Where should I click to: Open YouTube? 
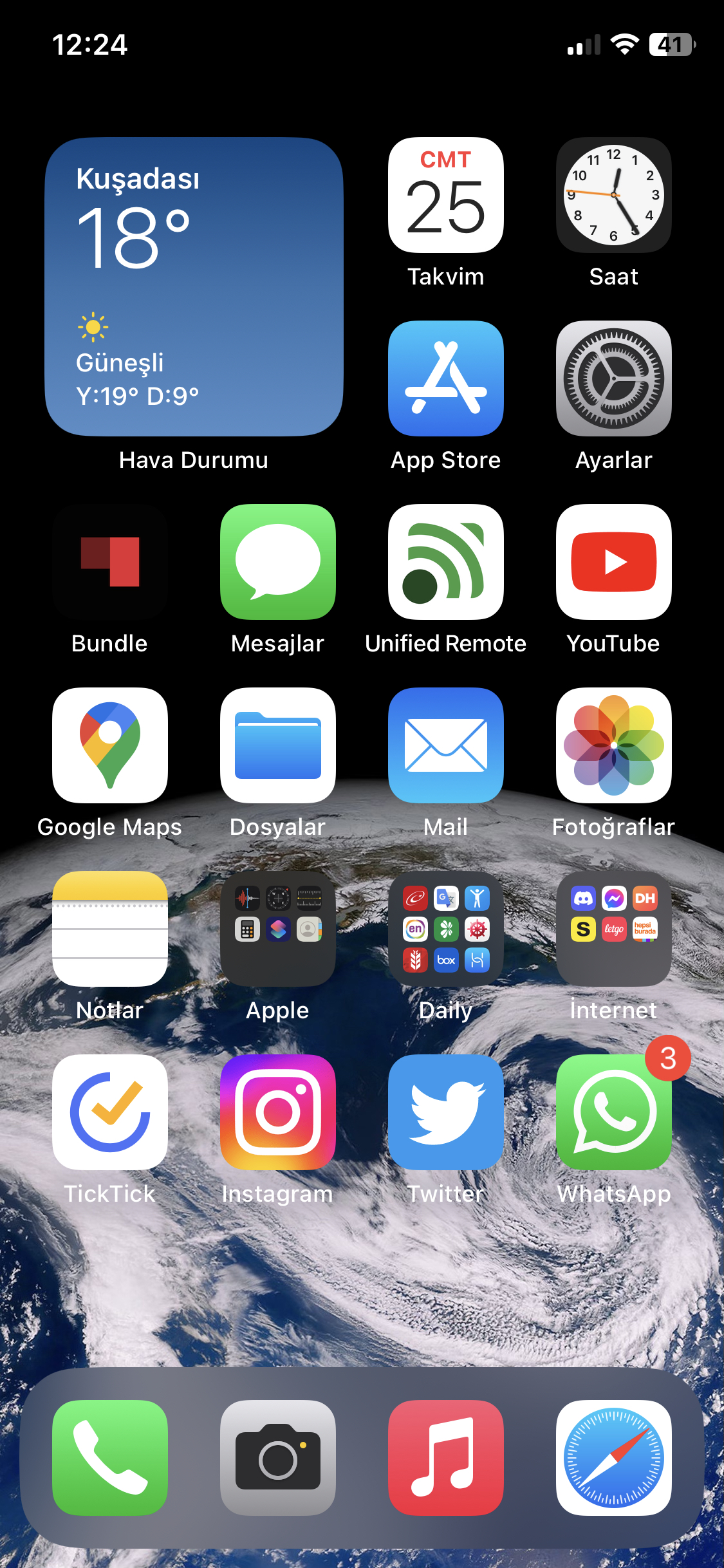pos(614,562)
